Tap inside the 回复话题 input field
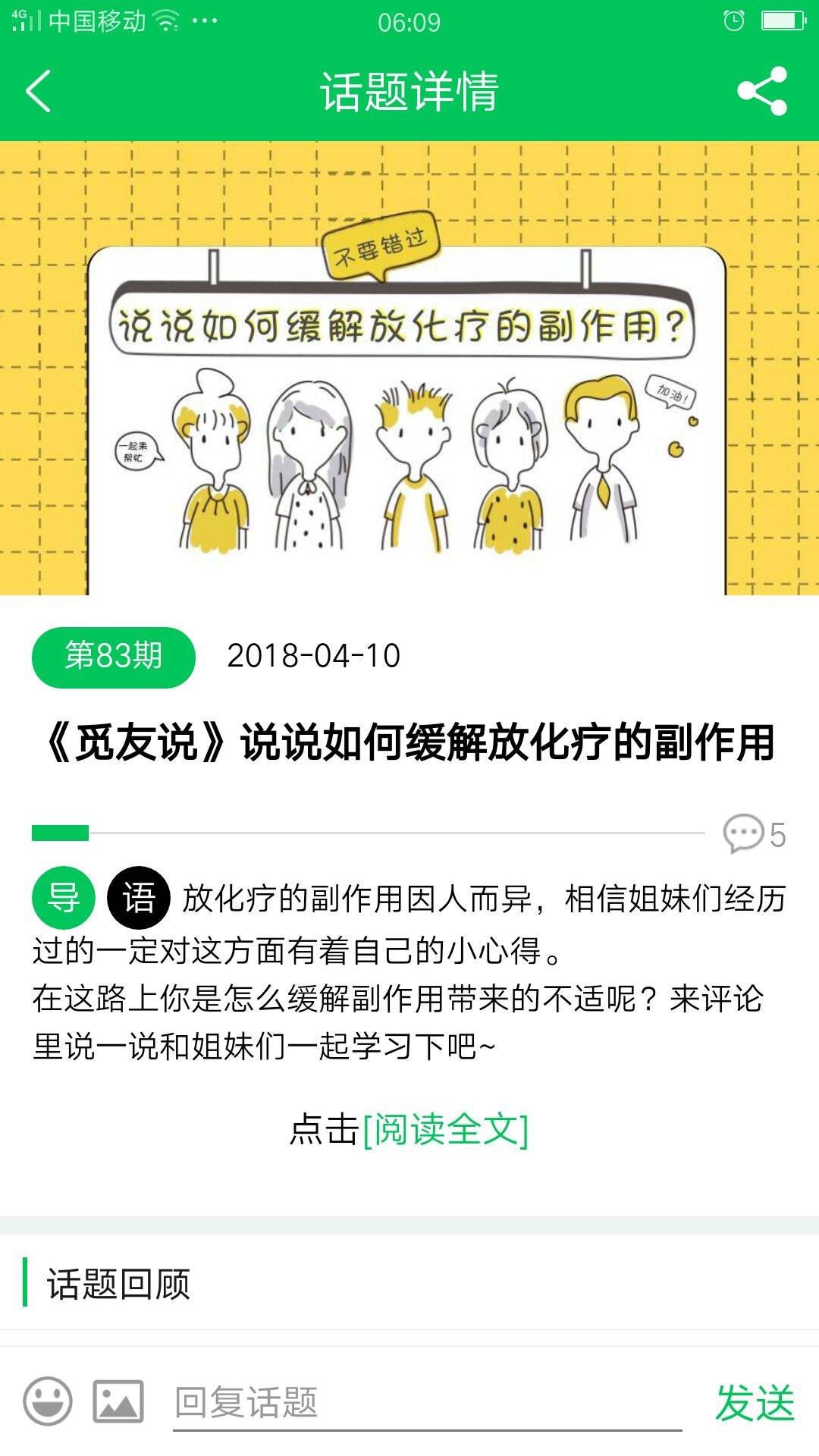This screenshot has height=1456, width=819. click(x=379, y=1401)
